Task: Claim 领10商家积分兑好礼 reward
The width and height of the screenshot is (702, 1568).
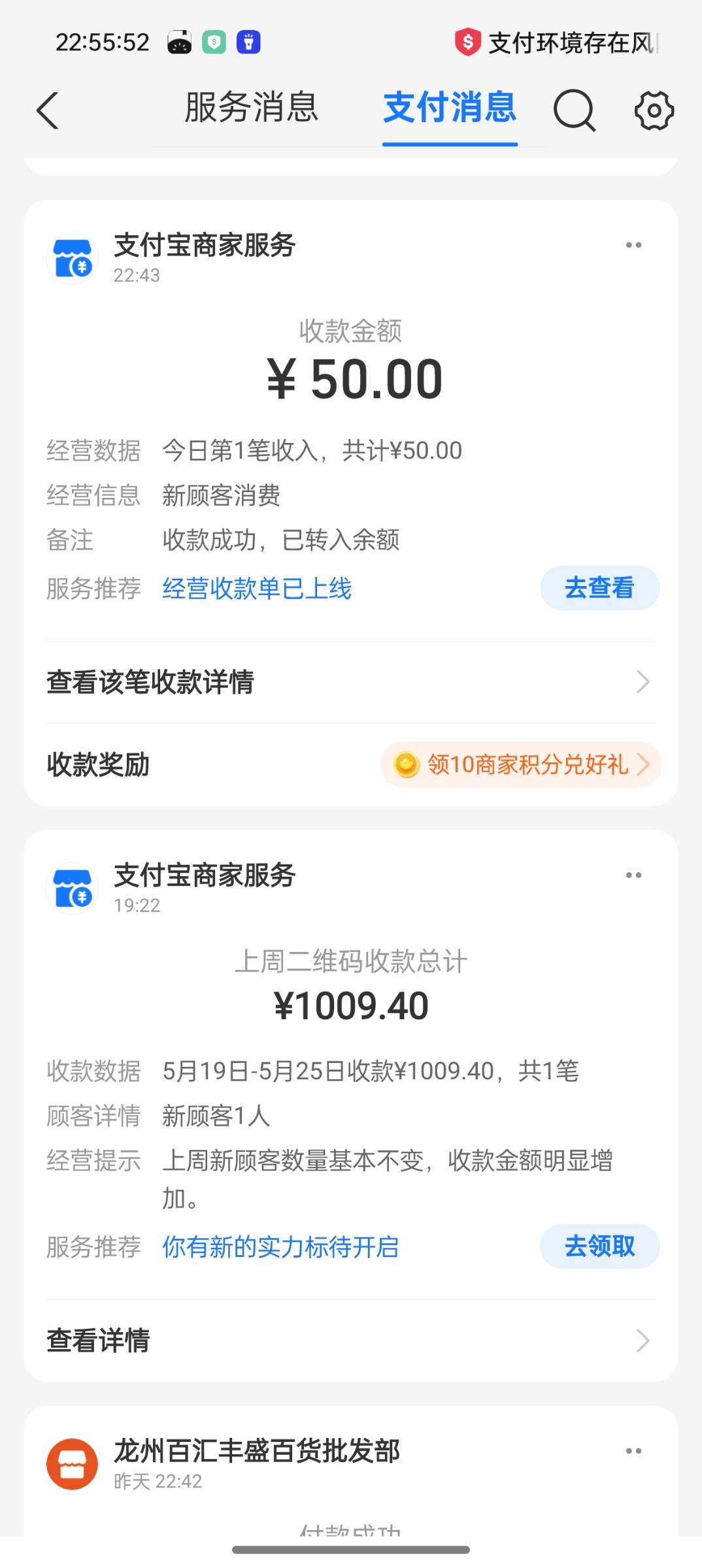Action: click(521, 764)
